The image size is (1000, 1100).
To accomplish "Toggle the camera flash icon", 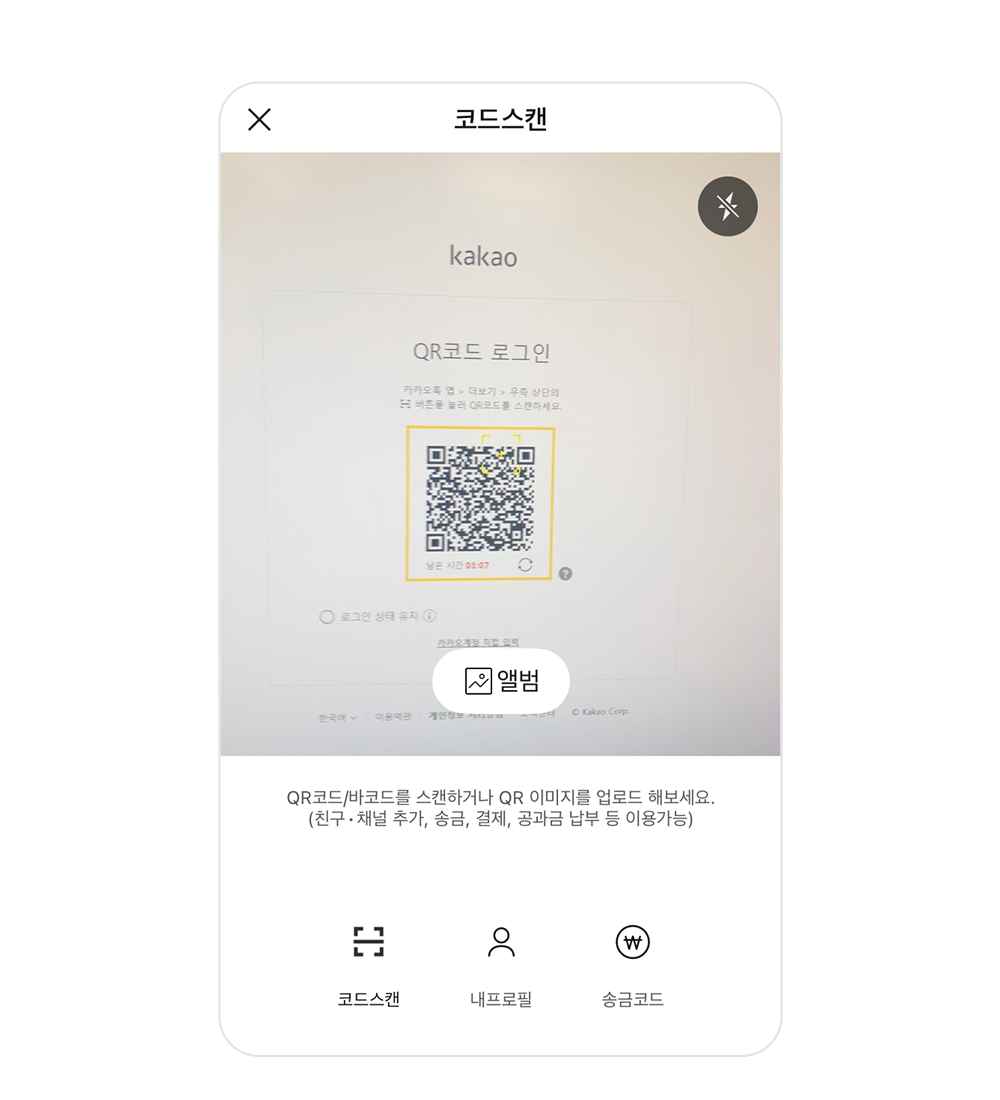I will (727, 207).
